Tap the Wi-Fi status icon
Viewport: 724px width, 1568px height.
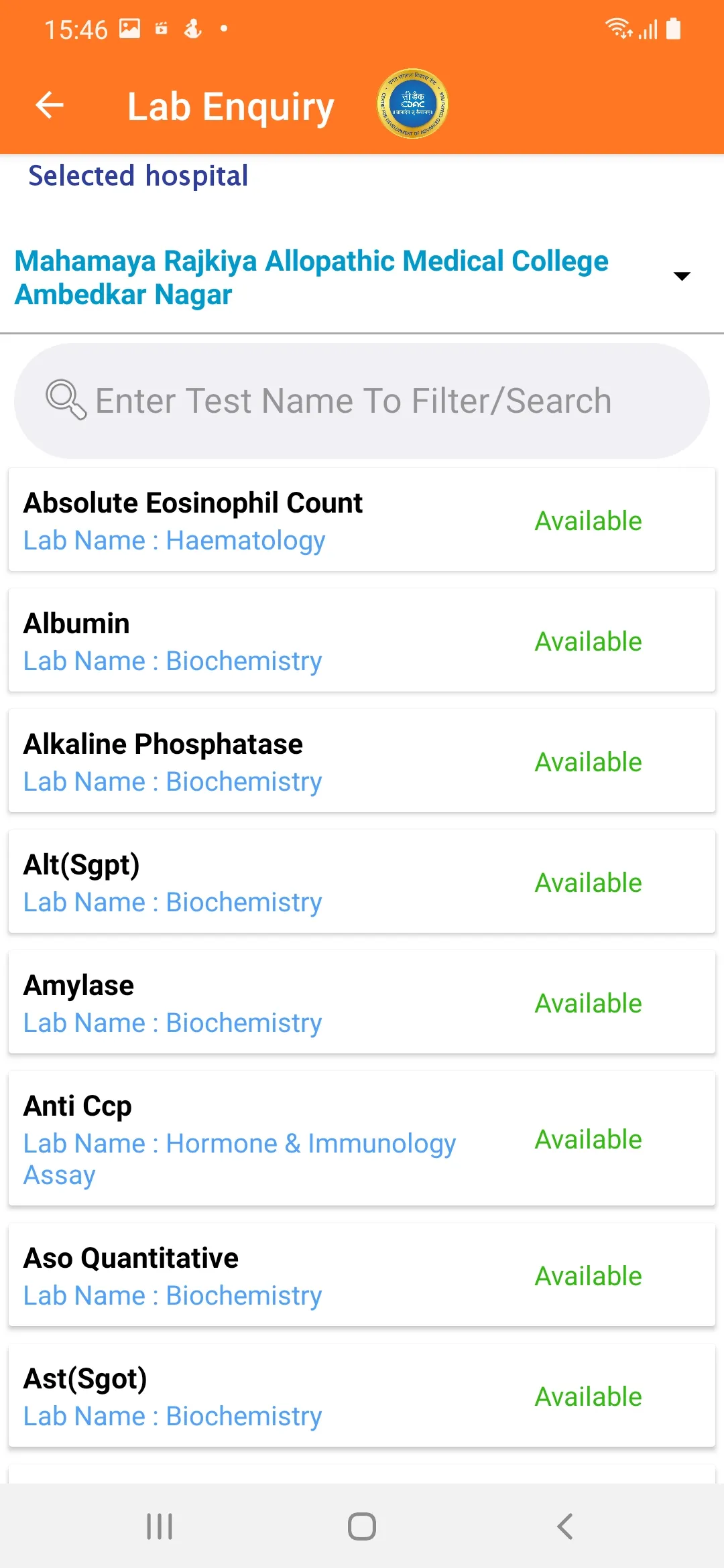(617, 28)
